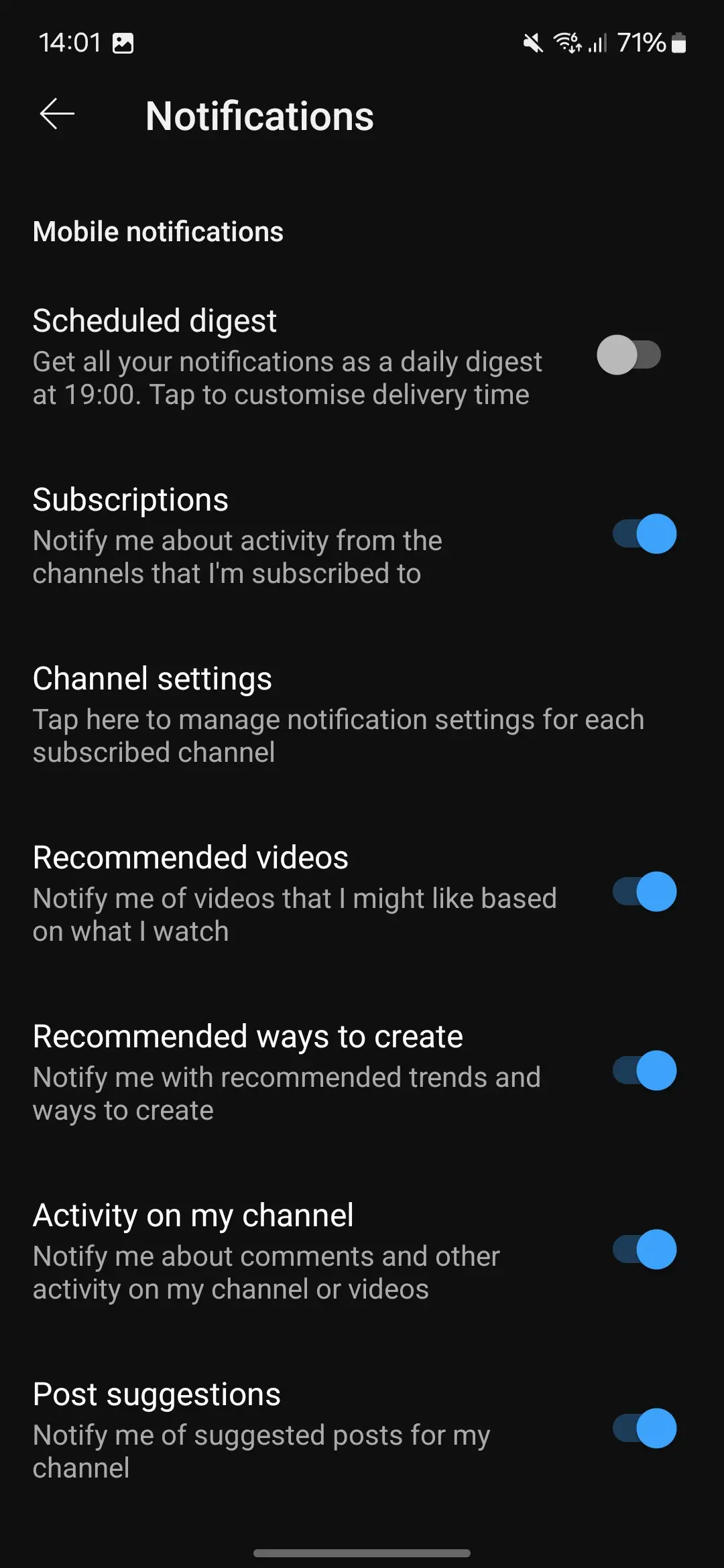Enable the Scheduled digest toggle
The height and width of the screenshot is (1568, 724).
(x=630, y=354)
